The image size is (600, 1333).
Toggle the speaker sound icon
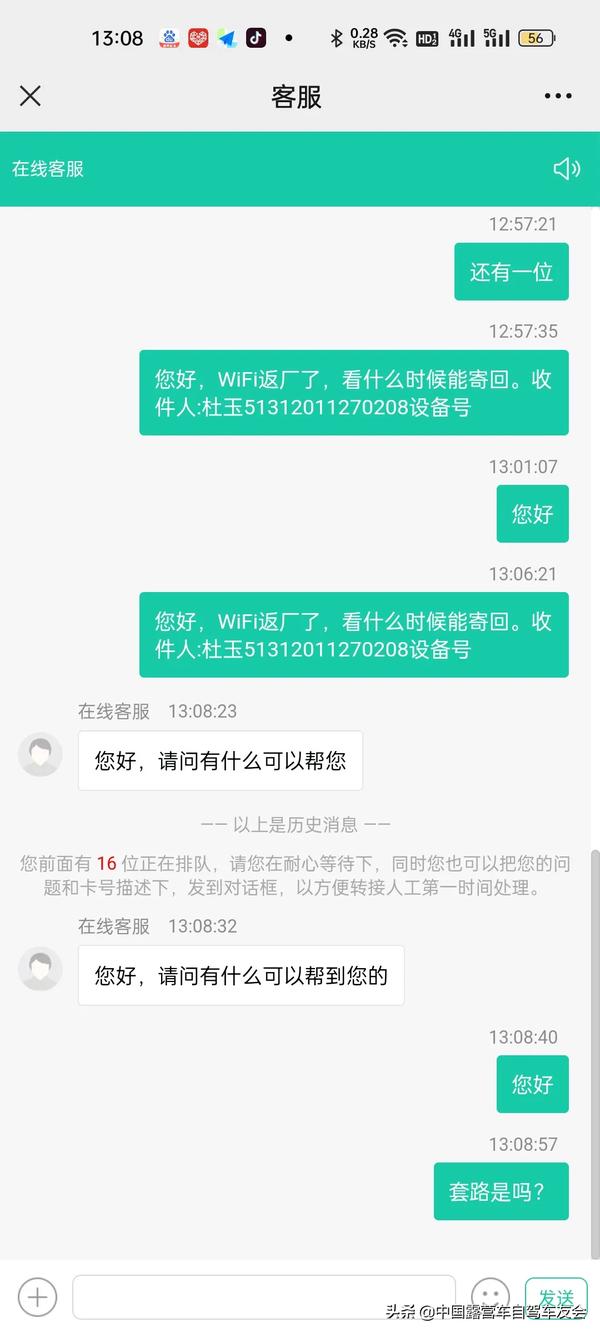(566, 168)
